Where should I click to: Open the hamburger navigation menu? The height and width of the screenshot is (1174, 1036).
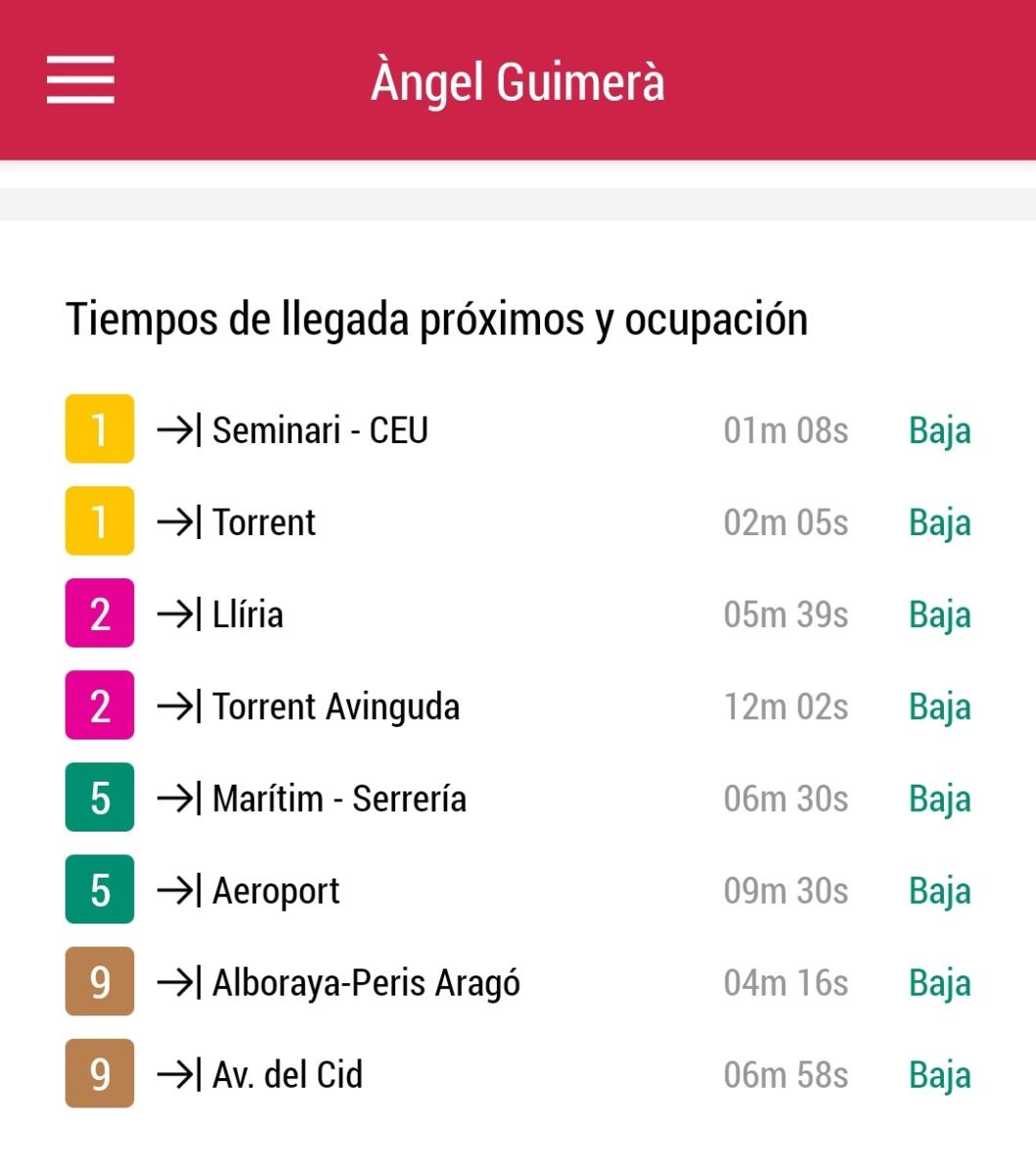pos(80,79)
